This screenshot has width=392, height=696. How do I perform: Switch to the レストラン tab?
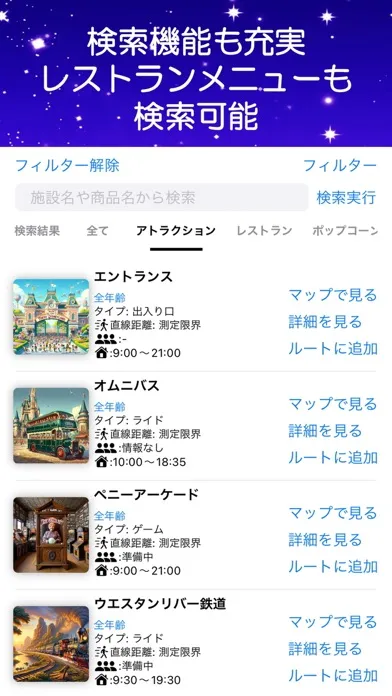264,231
